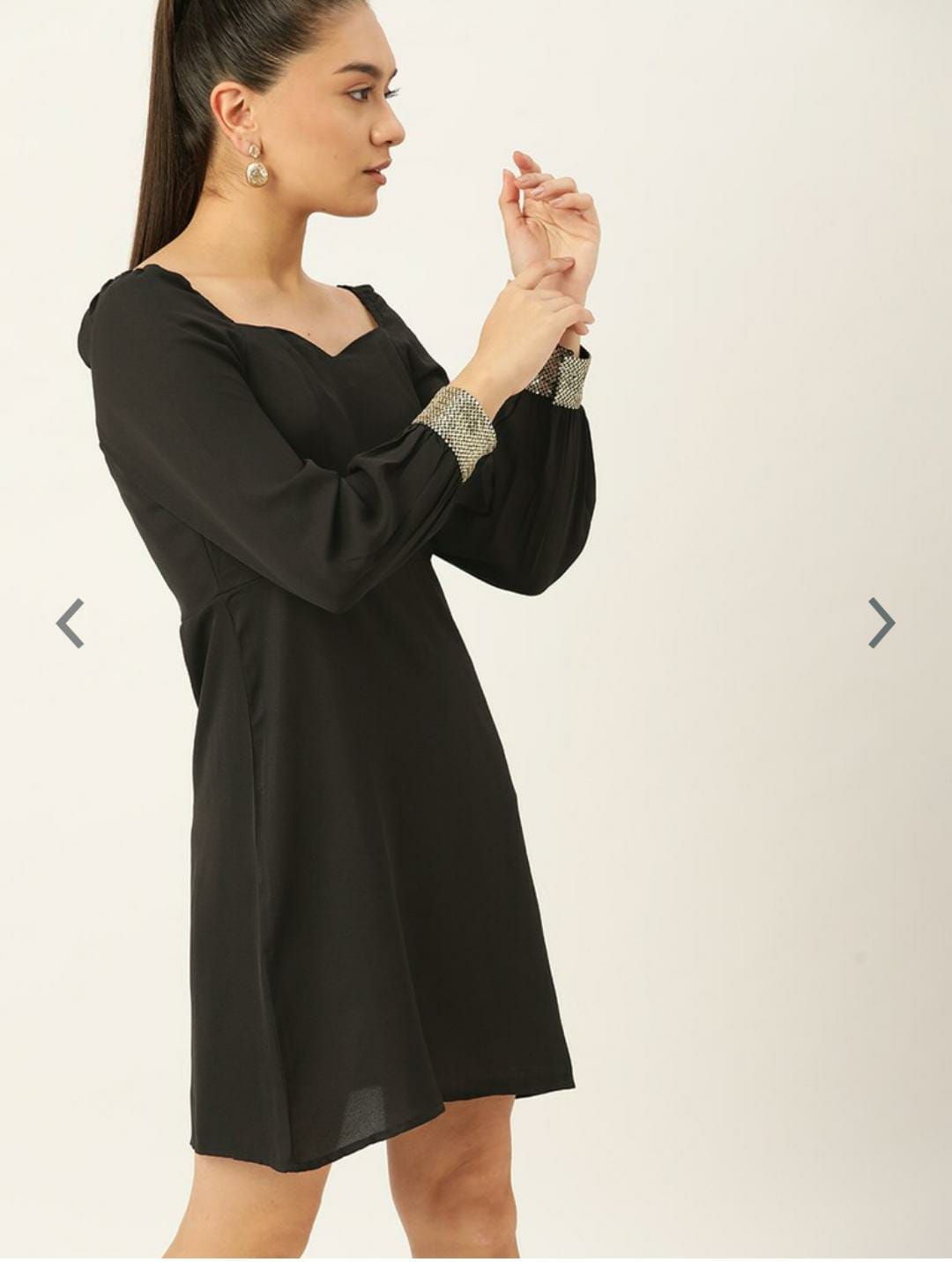
Task: Show the next product image
Action: (x=881, y=623)
